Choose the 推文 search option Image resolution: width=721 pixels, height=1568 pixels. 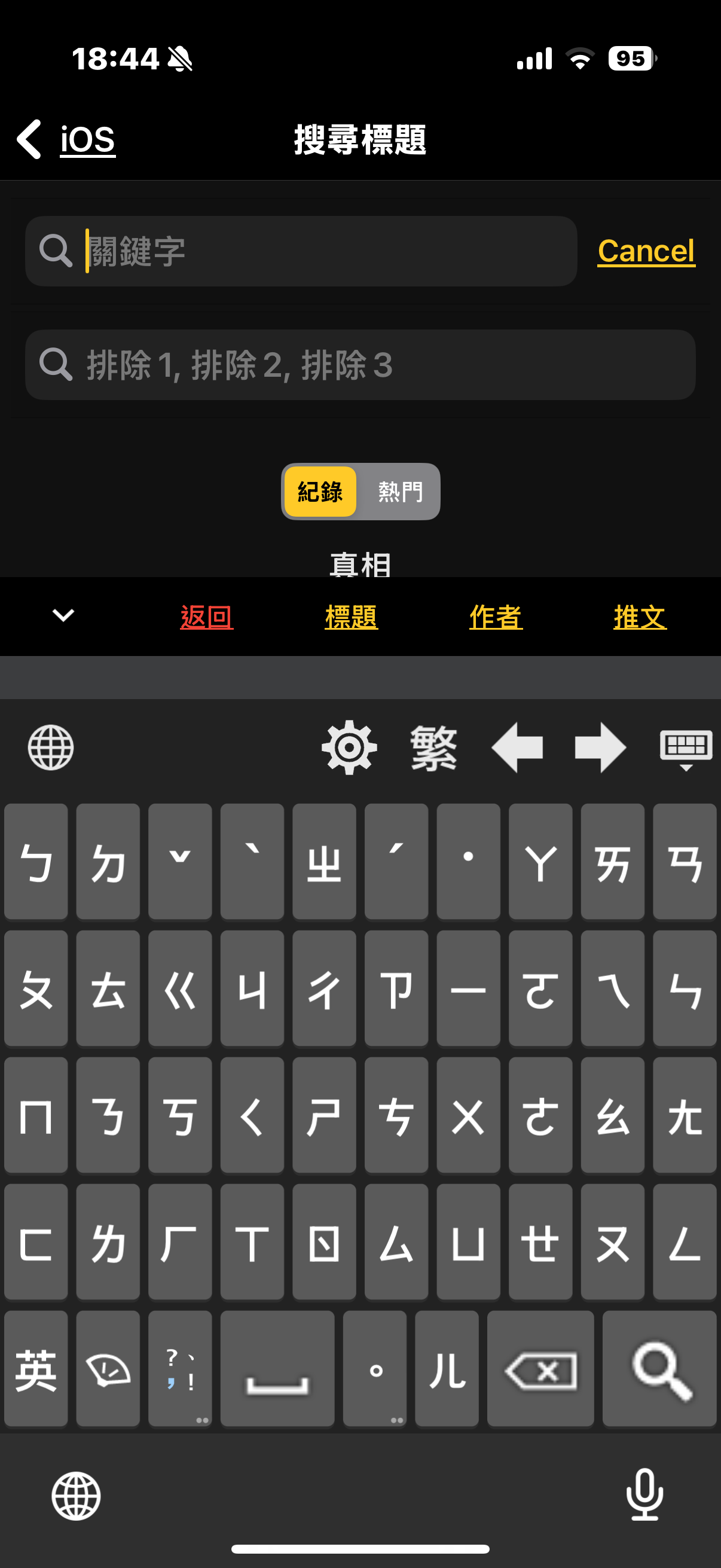tap(640, 617)
